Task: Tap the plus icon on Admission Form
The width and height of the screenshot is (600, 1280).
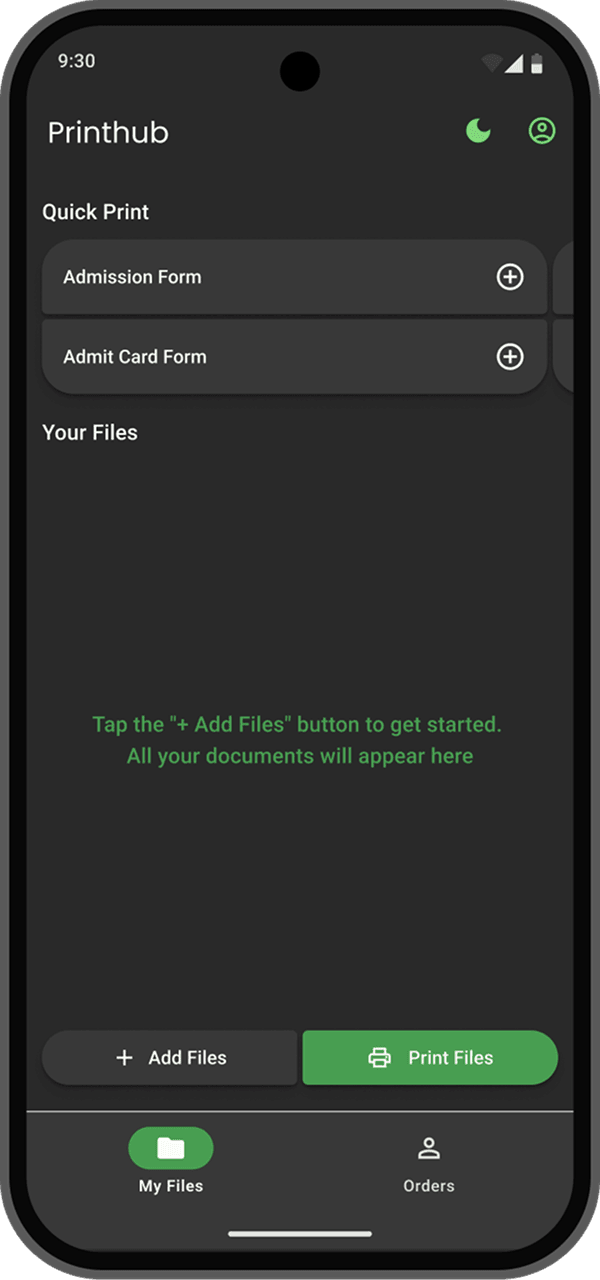Action: pyautogui.click(x=510, y=277)
